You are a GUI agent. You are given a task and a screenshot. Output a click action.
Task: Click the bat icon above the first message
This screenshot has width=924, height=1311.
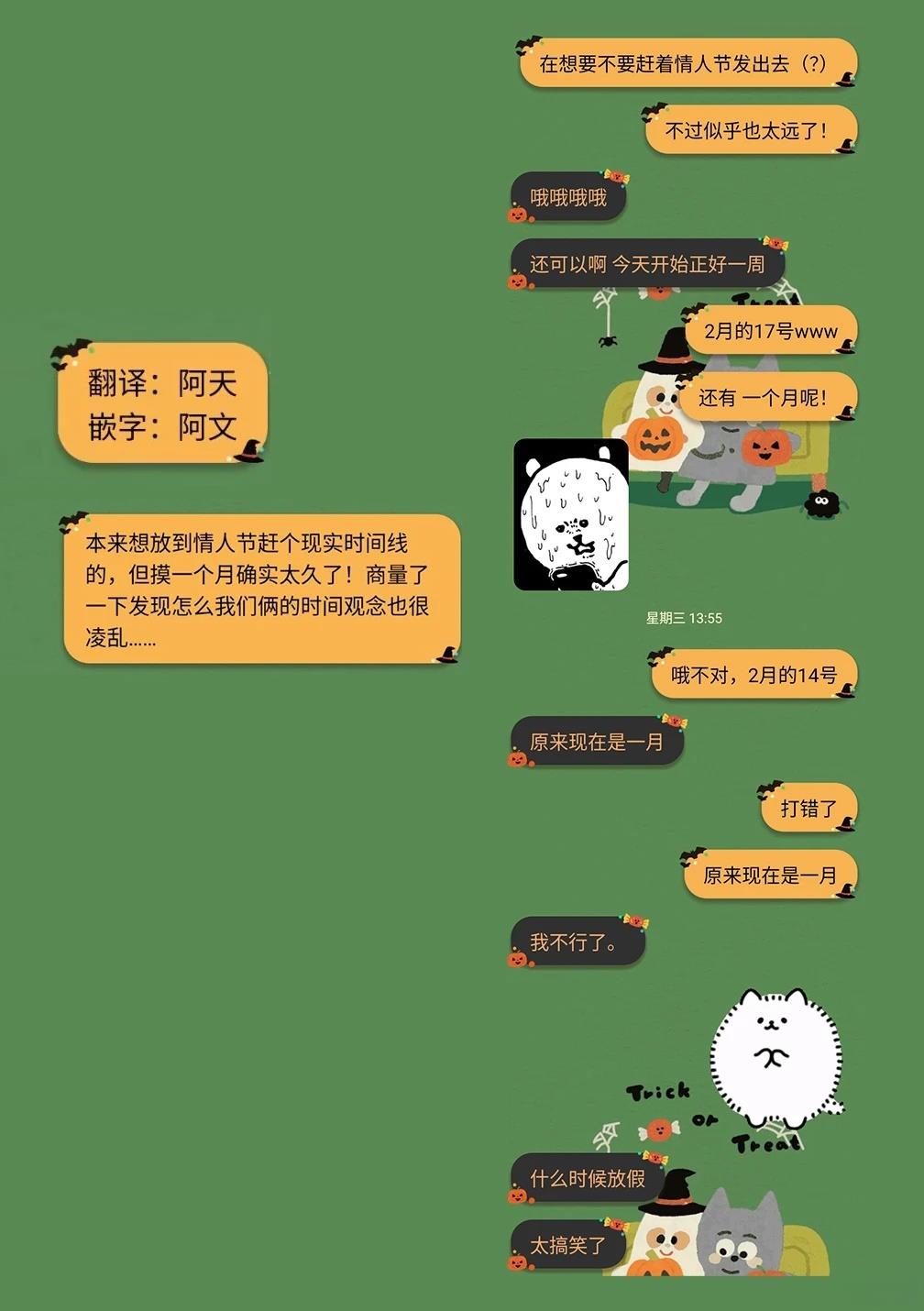tap(525, 44)
